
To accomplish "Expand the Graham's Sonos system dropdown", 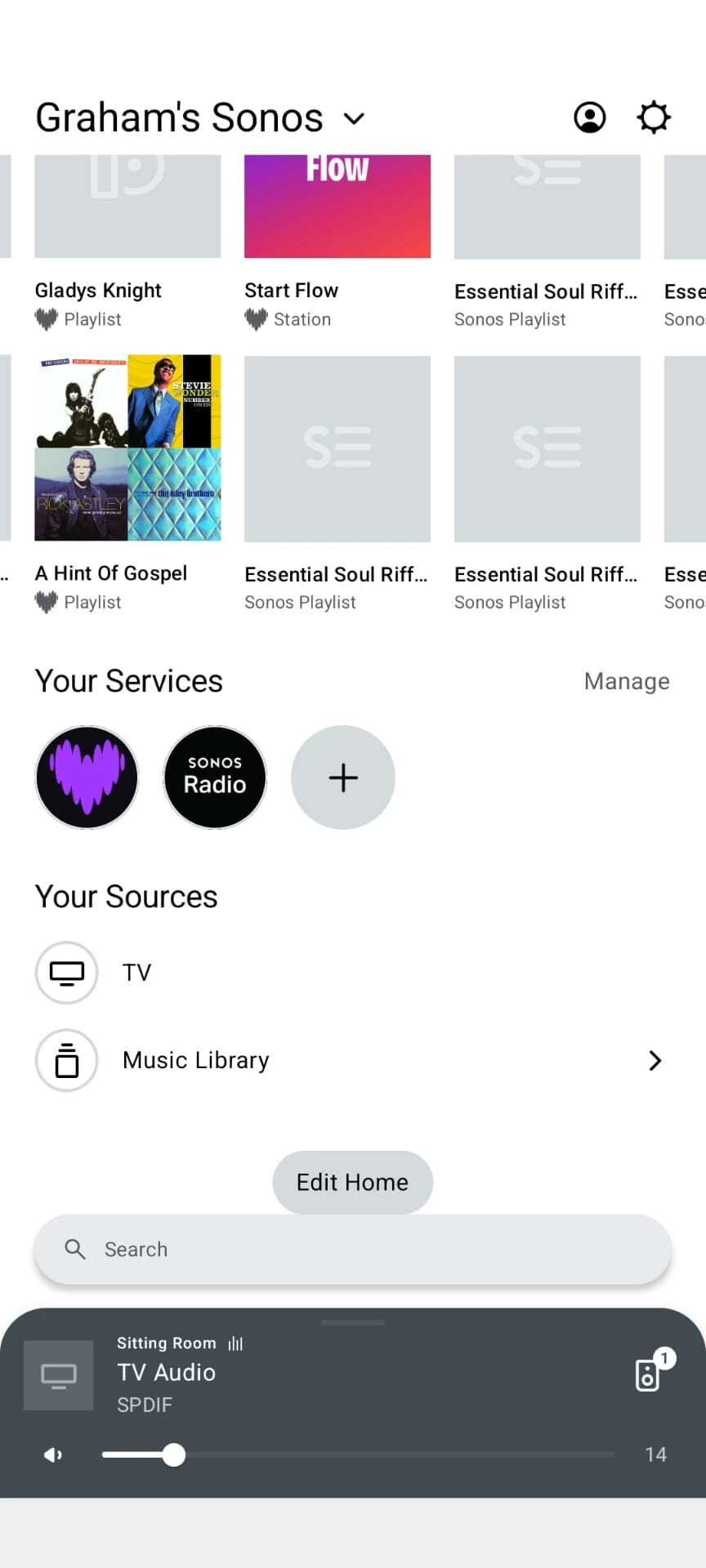I will 354,118.
